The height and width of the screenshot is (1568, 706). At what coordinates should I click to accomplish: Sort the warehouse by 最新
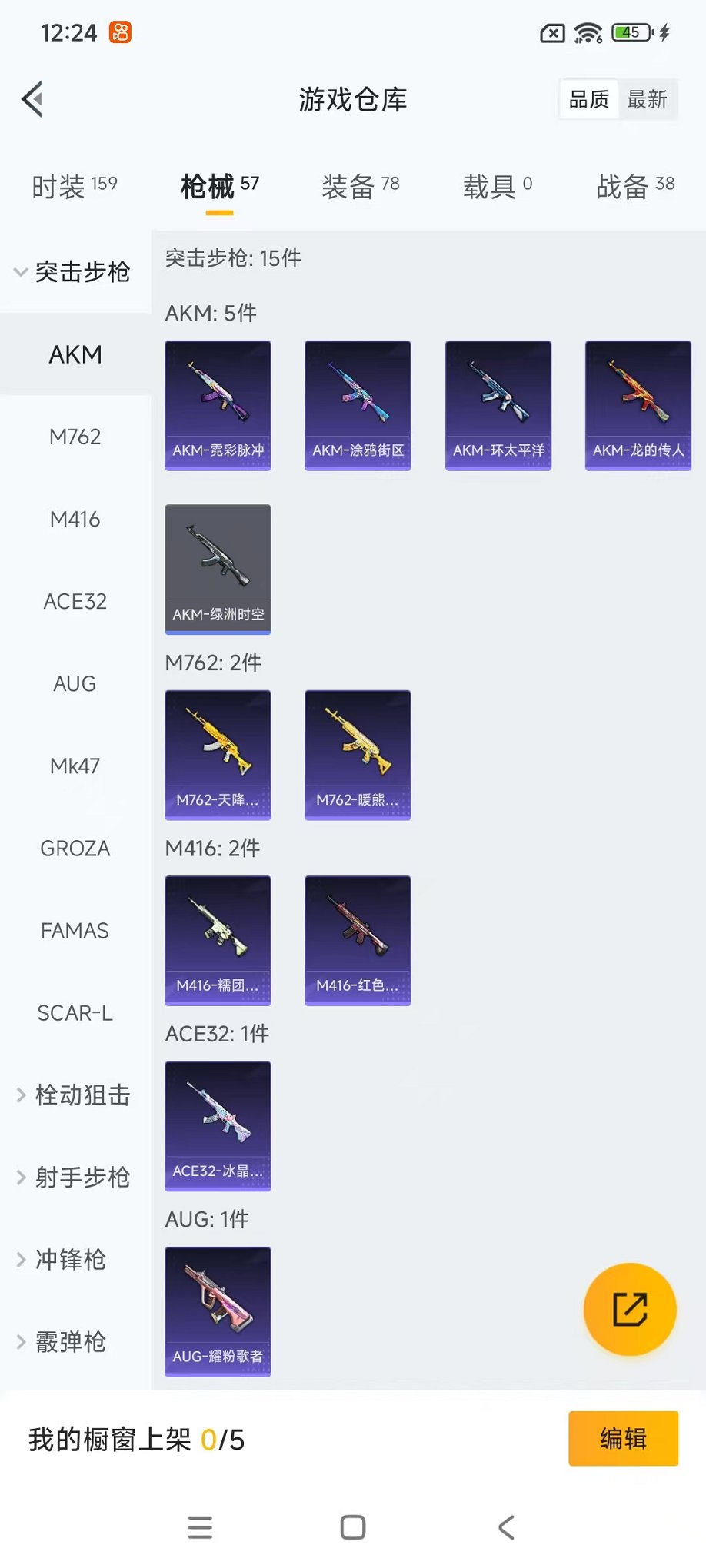point(647,100)
